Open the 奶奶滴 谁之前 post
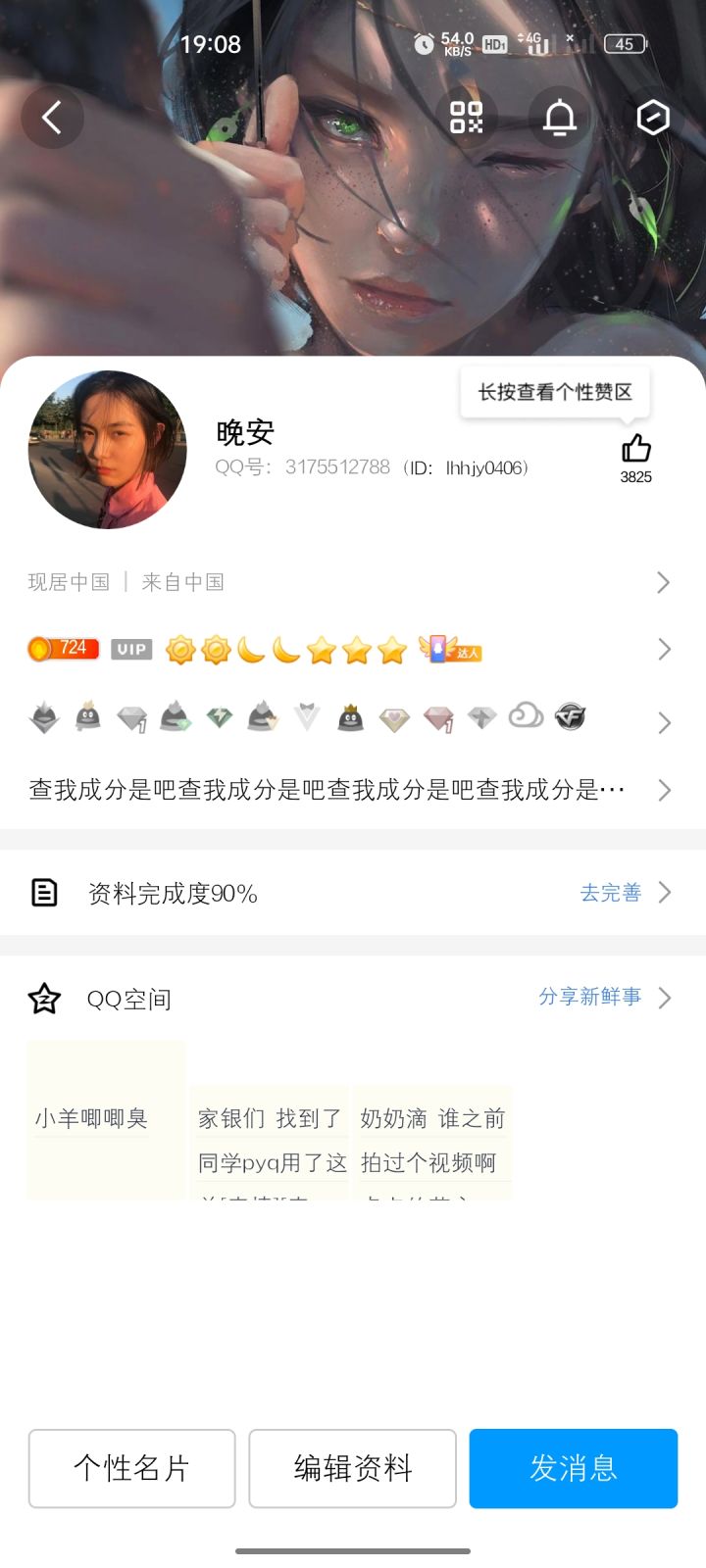Screen dimensions: 706x1568 (431, 1142)
